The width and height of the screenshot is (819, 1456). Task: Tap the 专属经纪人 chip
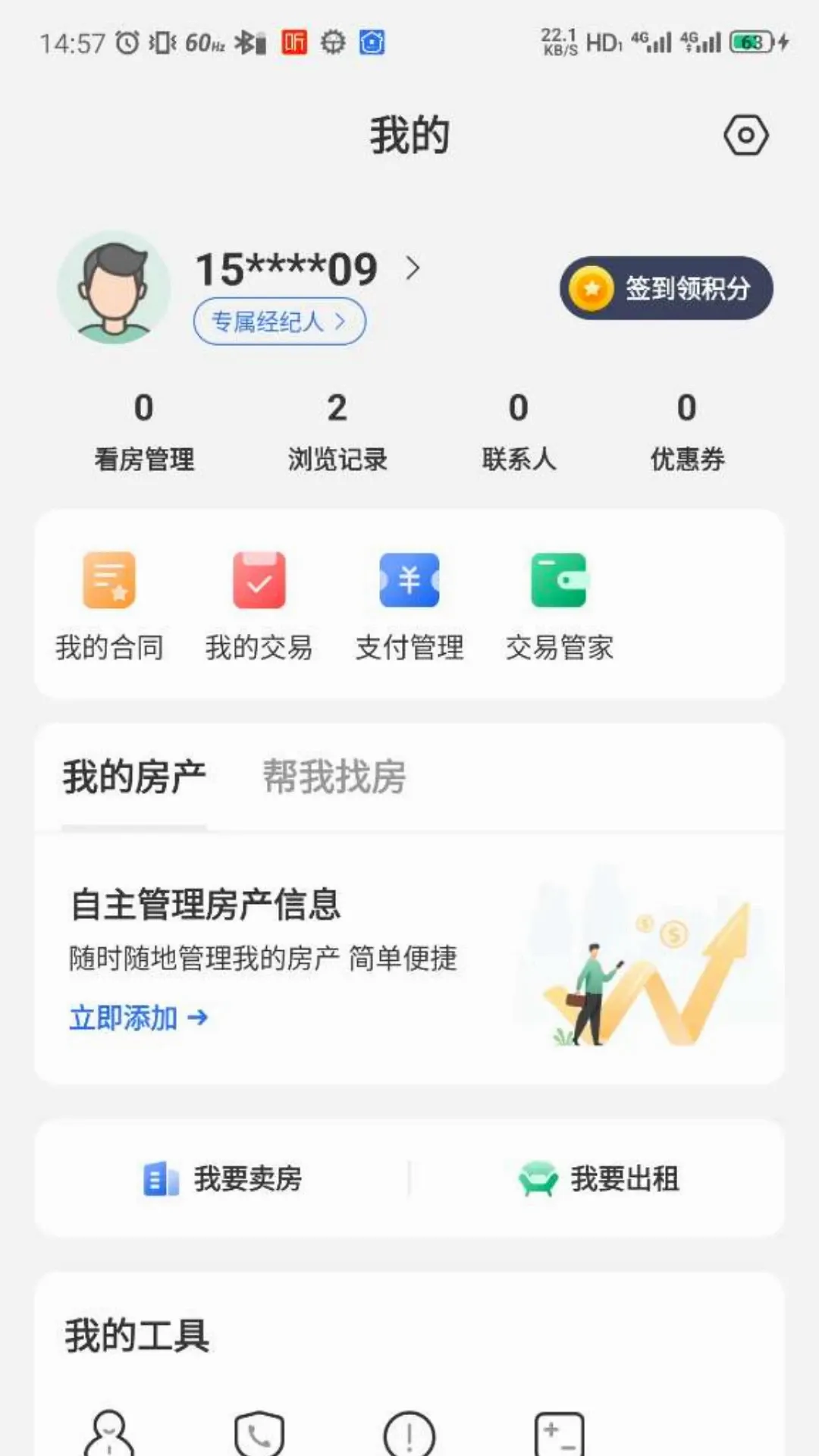tap(280, 322)
